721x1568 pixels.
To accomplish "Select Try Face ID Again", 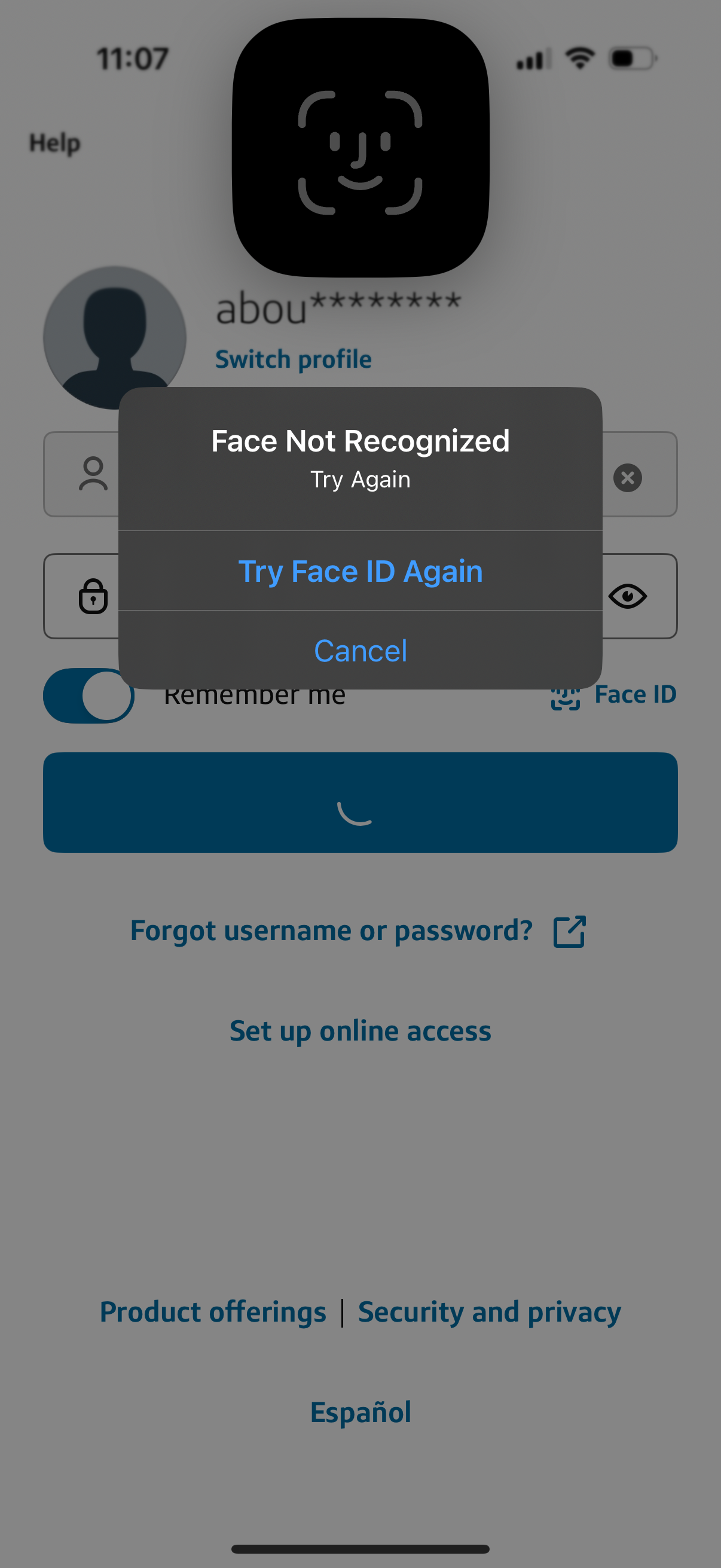I will pyautogui.click(x=360, y=571).
